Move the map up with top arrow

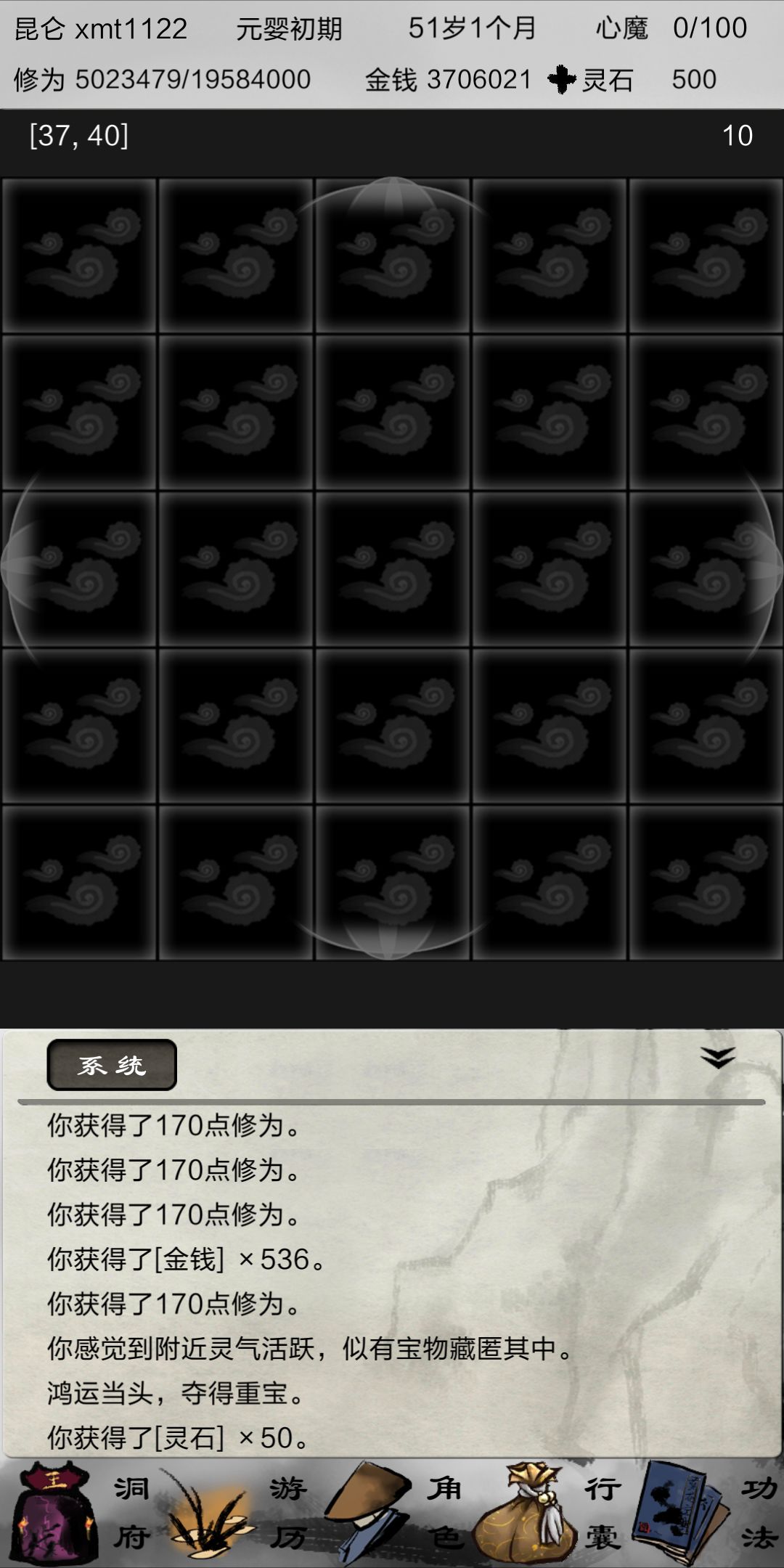click(392, 197)
